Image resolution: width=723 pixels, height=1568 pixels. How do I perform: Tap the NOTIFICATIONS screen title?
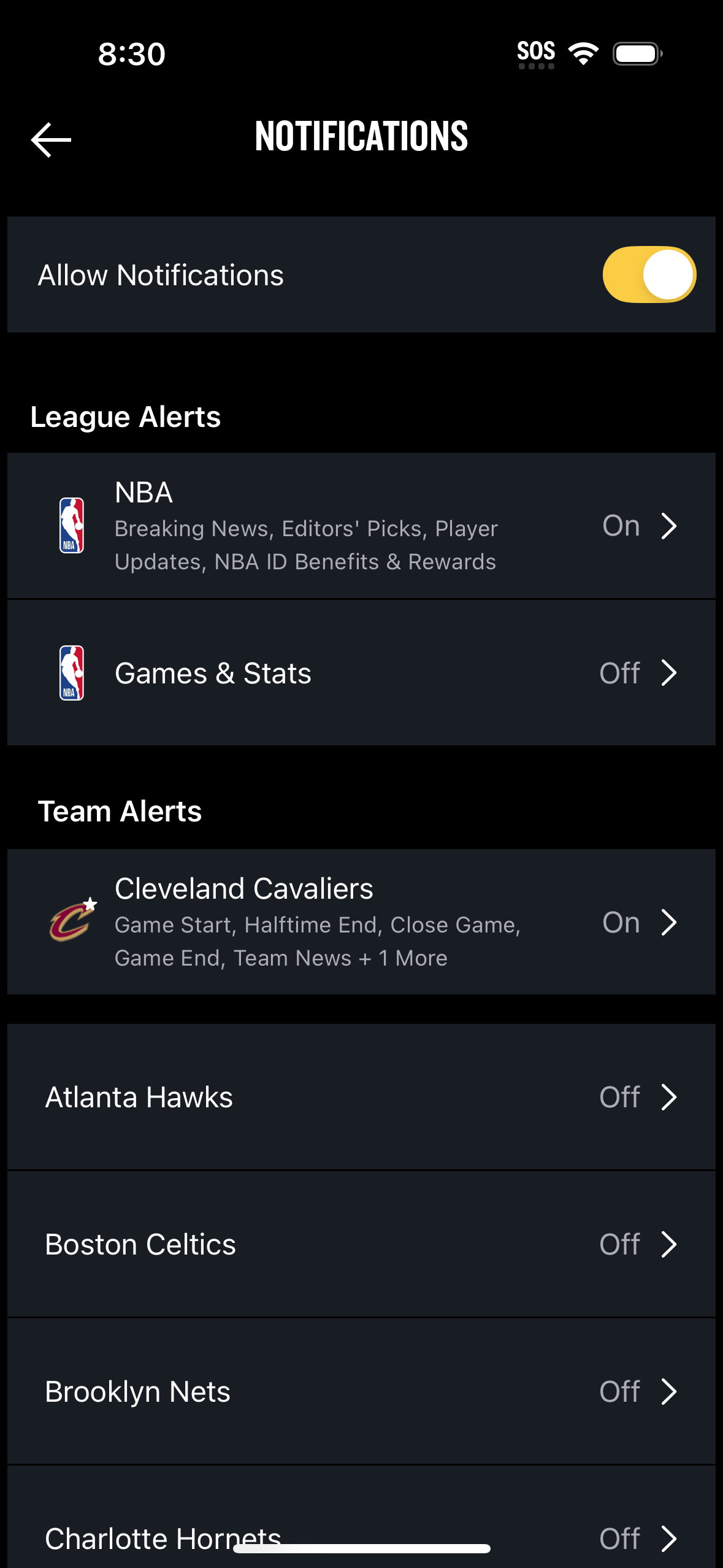pyautogui.click(x=361, y=137)
